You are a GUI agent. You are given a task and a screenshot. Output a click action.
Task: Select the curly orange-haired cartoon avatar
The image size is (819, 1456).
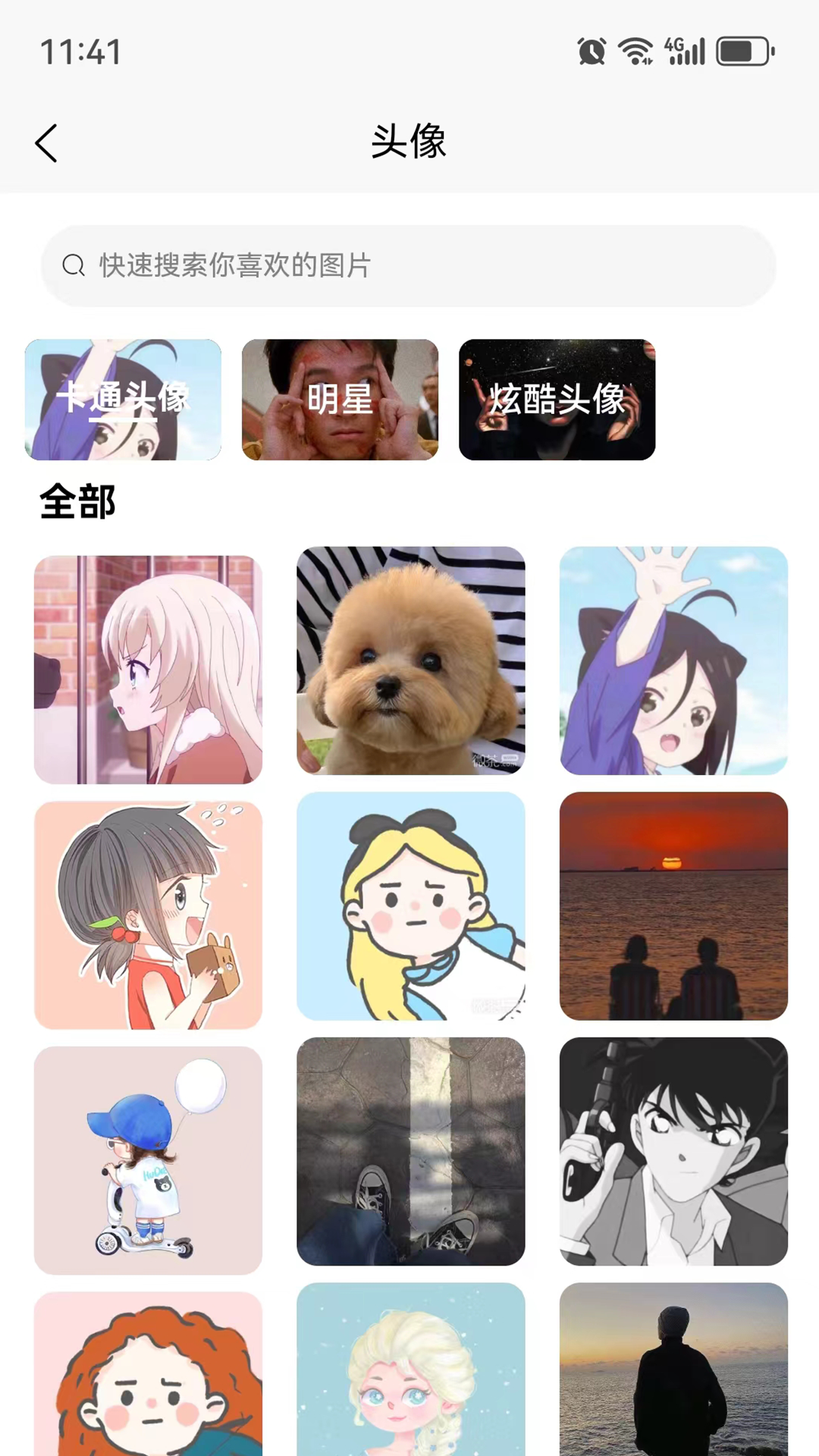(x=148, y=1374)
